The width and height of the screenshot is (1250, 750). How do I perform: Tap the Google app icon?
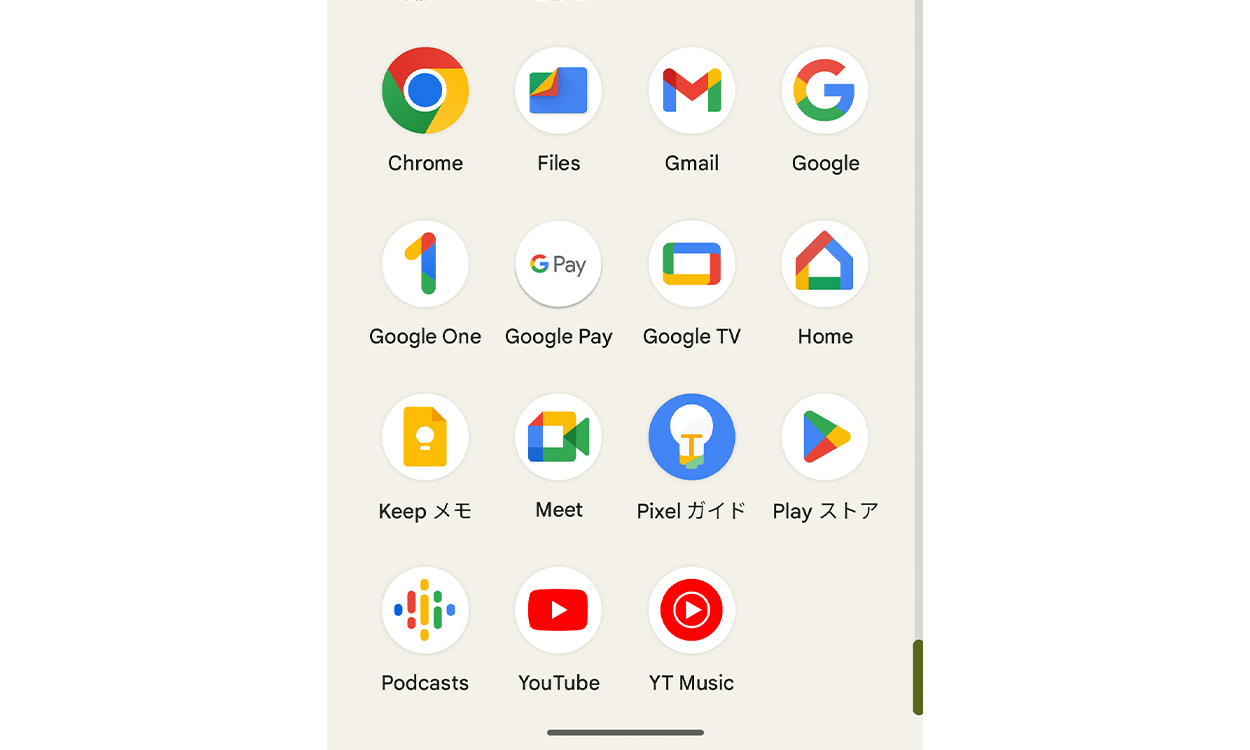coord(825,91)
